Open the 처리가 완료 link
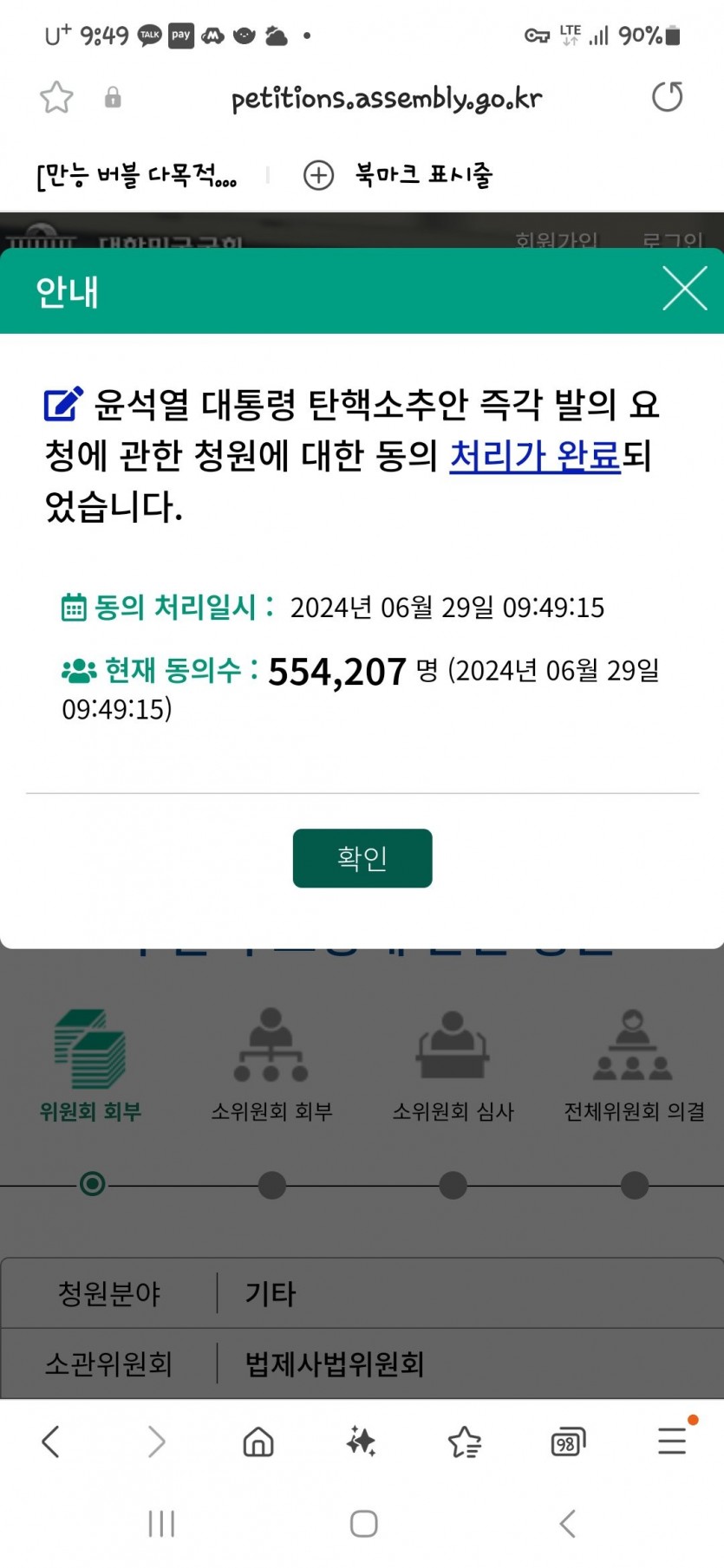 click(535, 456)
